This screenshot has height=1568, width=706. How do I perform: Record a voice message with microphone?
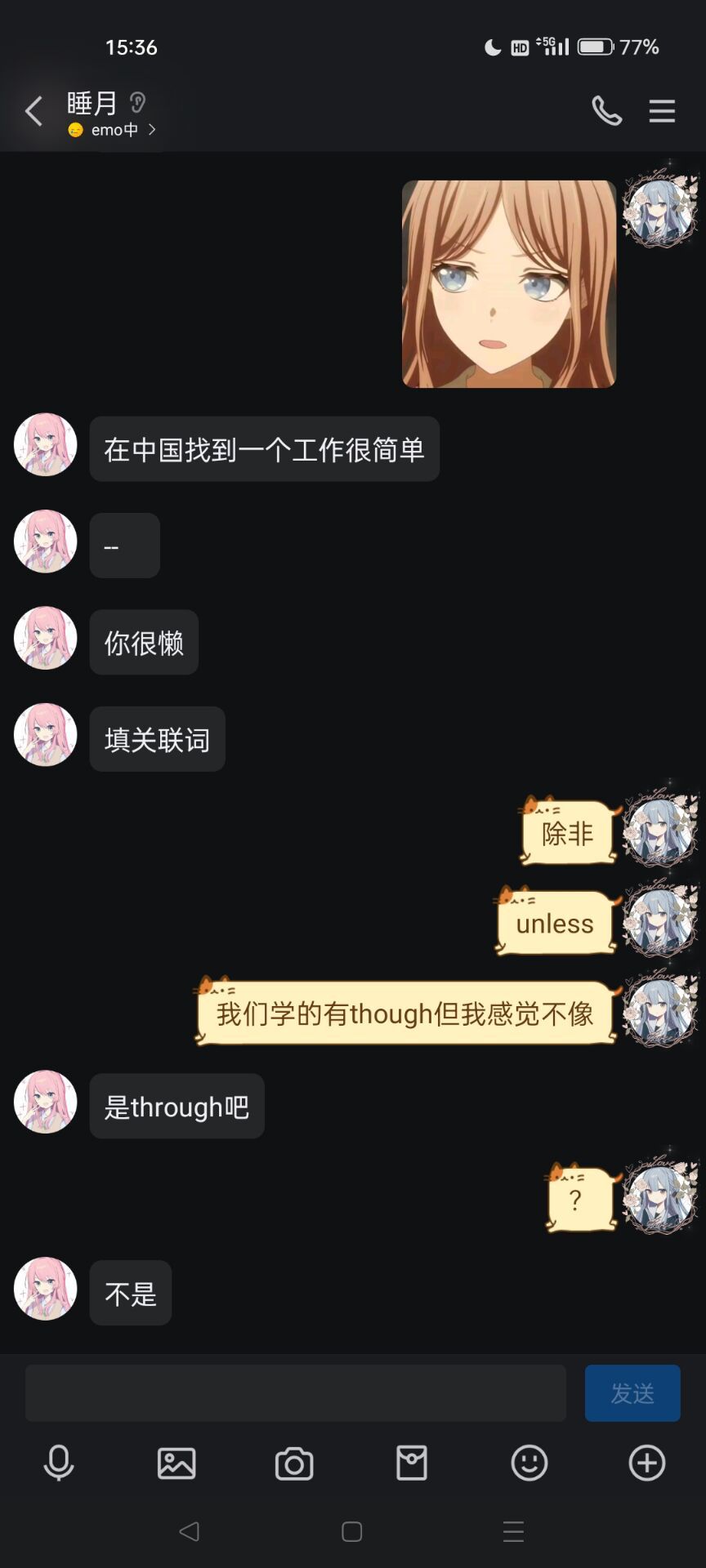59,1463
